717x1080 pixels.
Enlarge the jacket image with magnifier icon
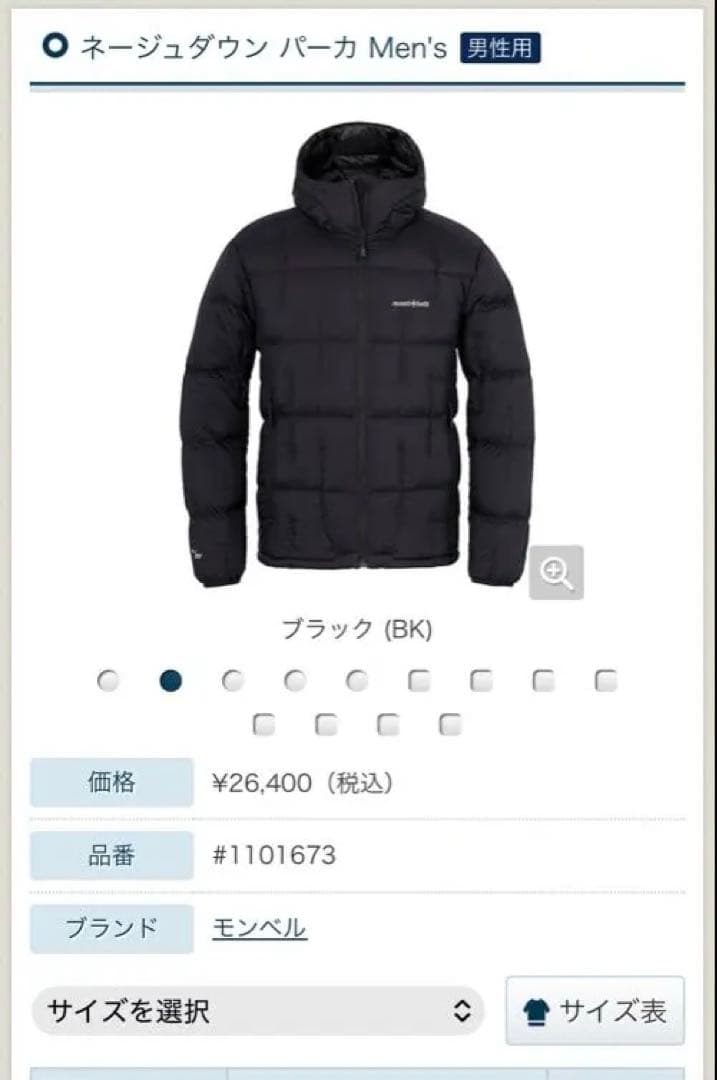click(556, 573)
